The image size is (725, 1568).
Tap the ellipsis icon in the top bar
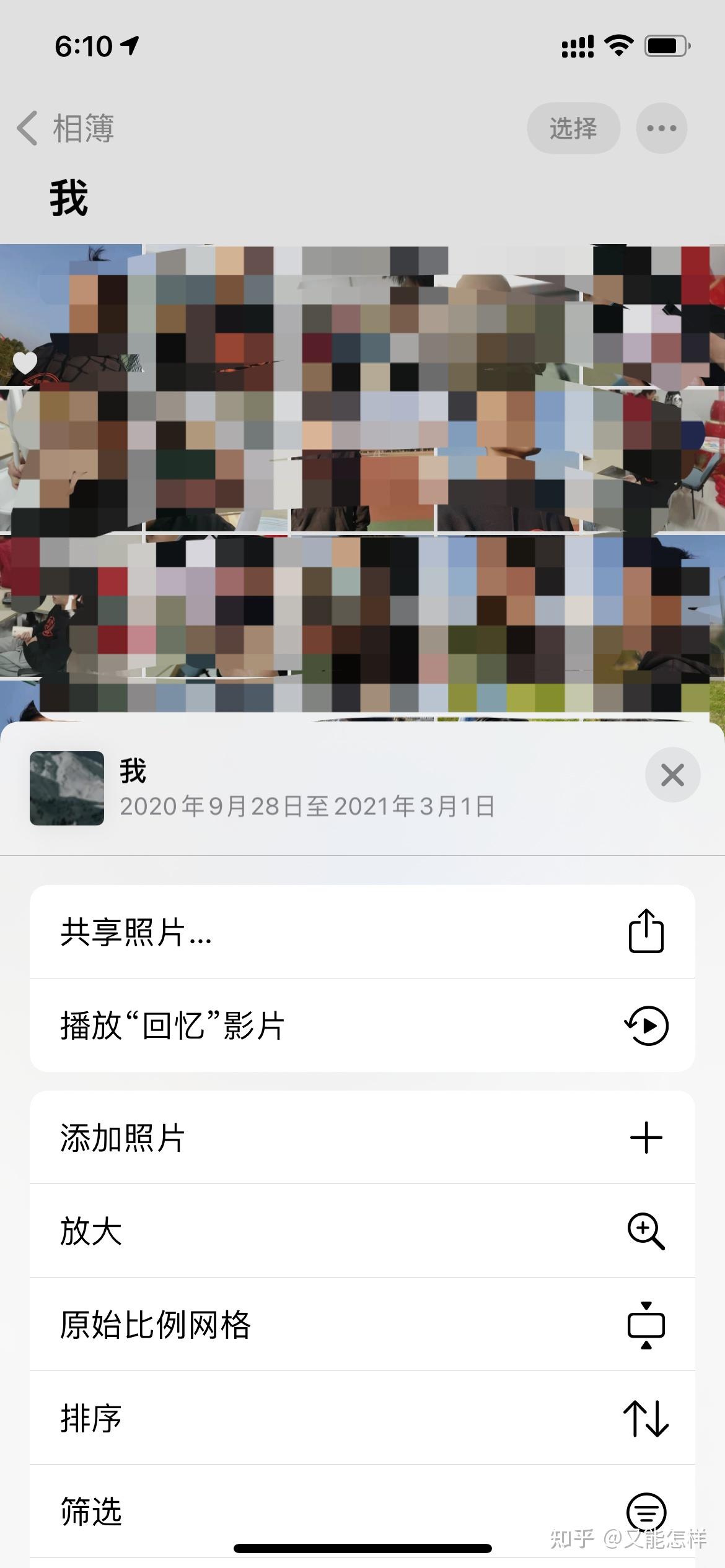pyautogui.click(x=661, y=128)
